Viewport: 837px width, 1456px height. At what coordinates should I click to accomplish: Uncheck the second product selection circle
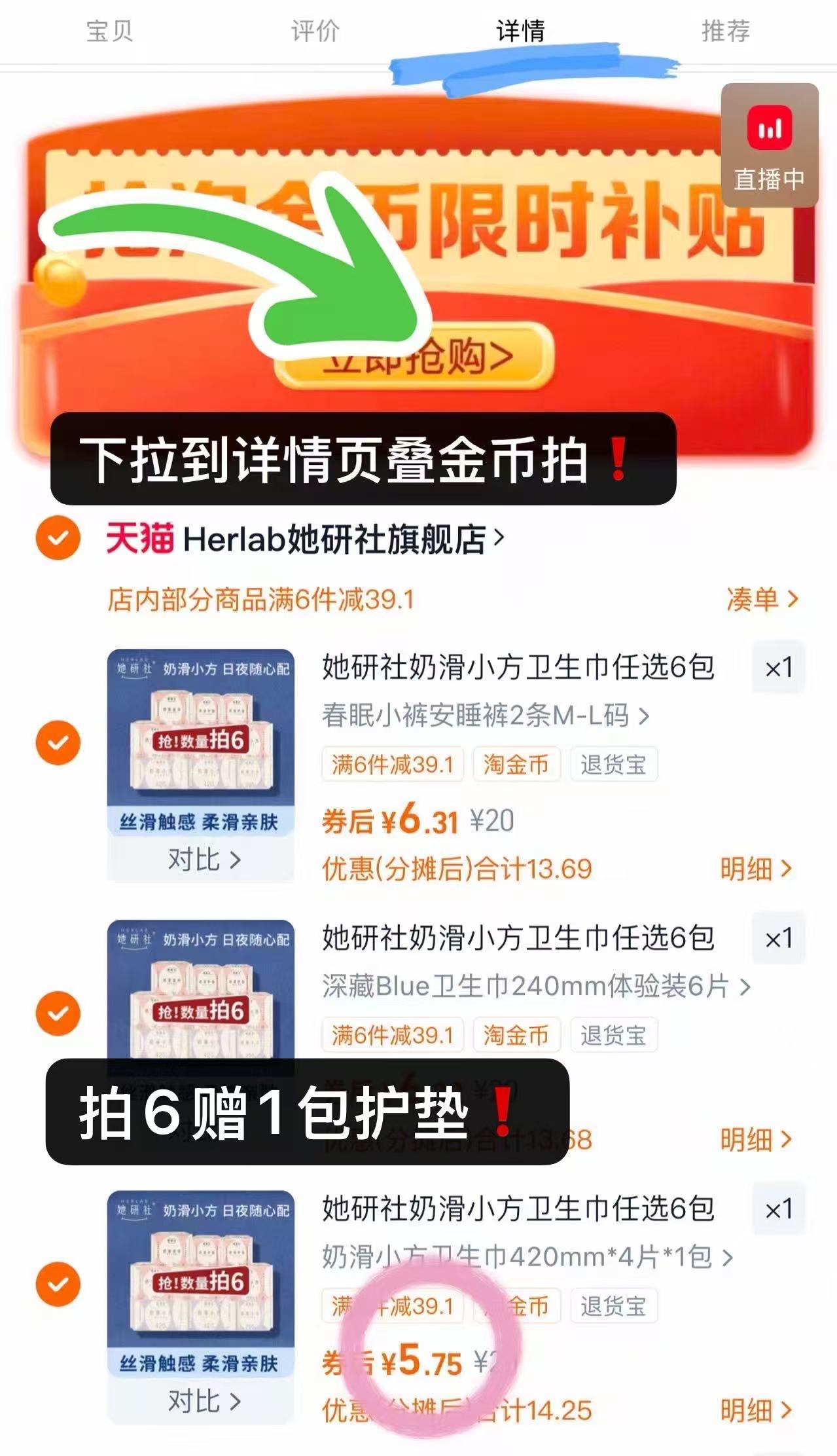[58, 1013]
